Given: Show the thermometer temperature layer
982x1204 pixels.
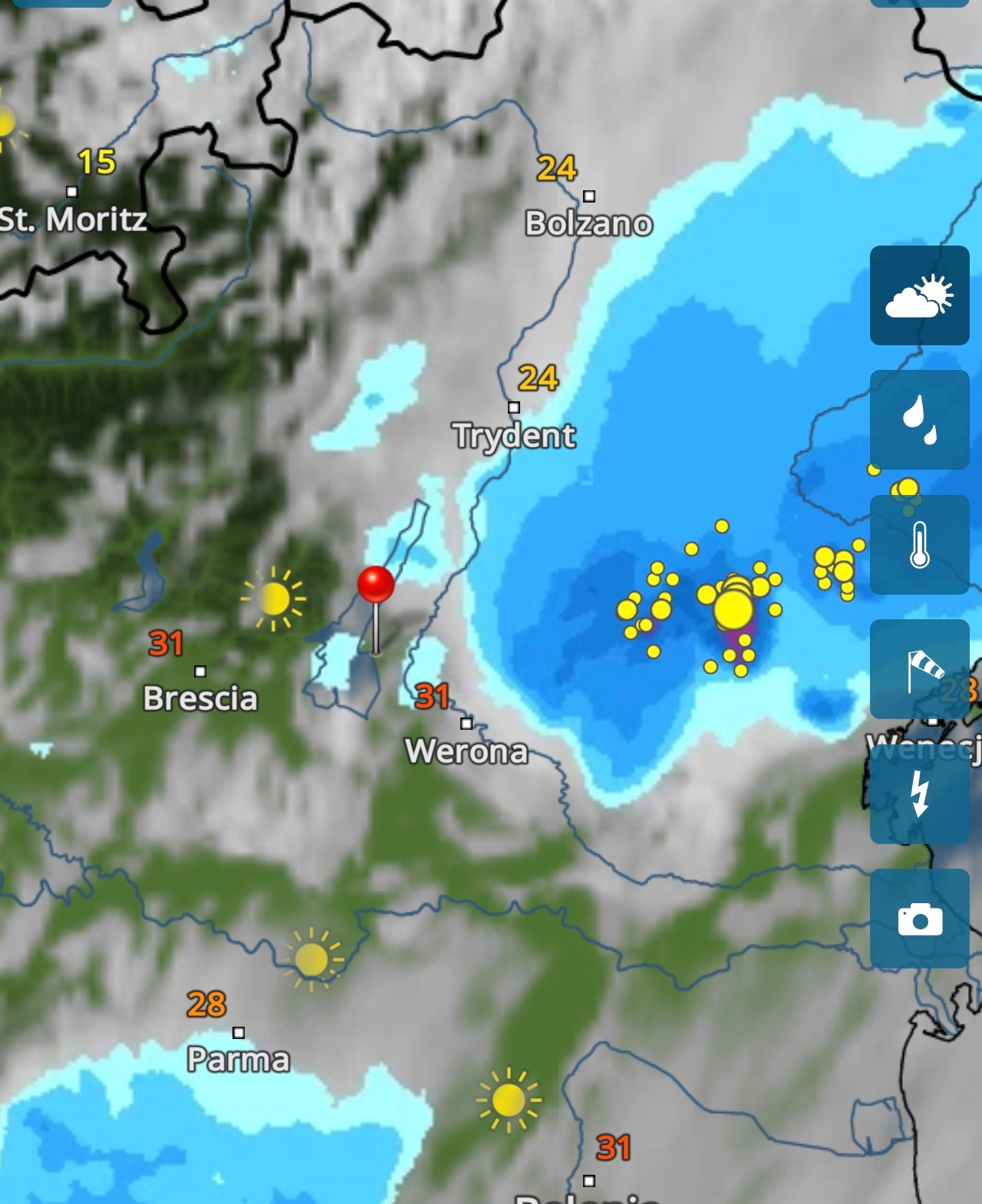Looking at the screenshot, I should coord(919,545).
